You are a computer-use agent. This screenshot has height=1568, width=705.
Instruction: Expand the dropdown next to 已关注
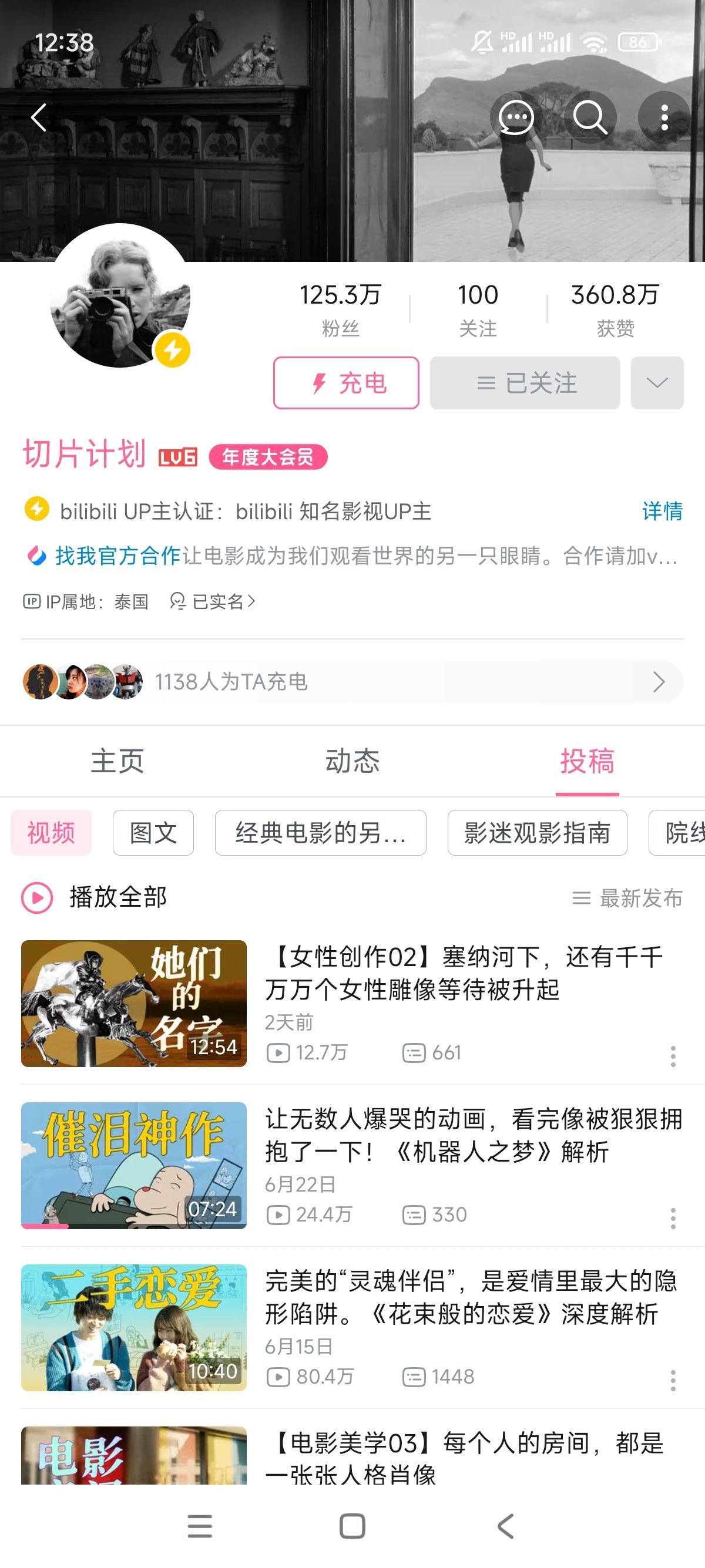pyautogui.click(x=657, y=383)
